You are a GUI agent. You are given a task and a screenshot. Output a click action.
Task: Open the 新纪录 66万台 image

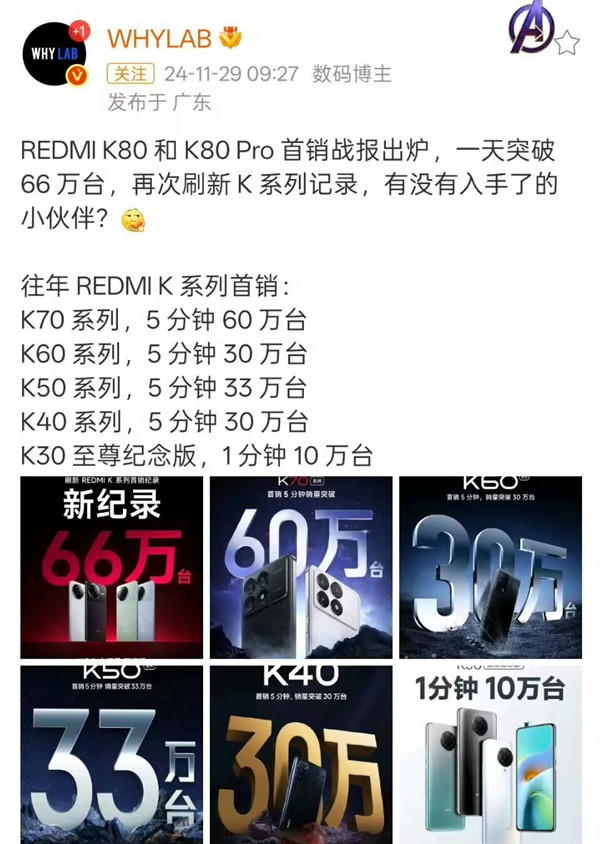pos(111,567)
